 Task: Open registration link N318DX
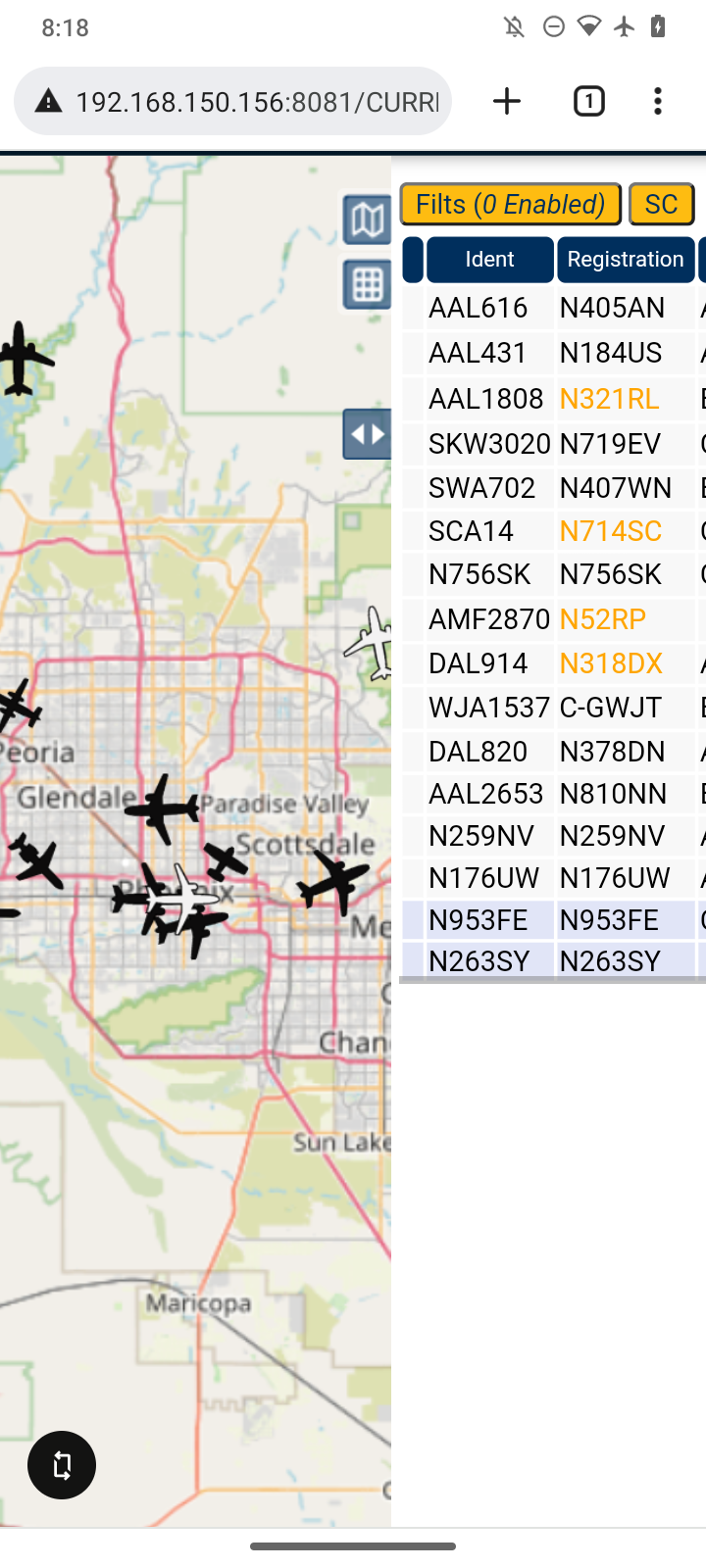coord(611,663)
